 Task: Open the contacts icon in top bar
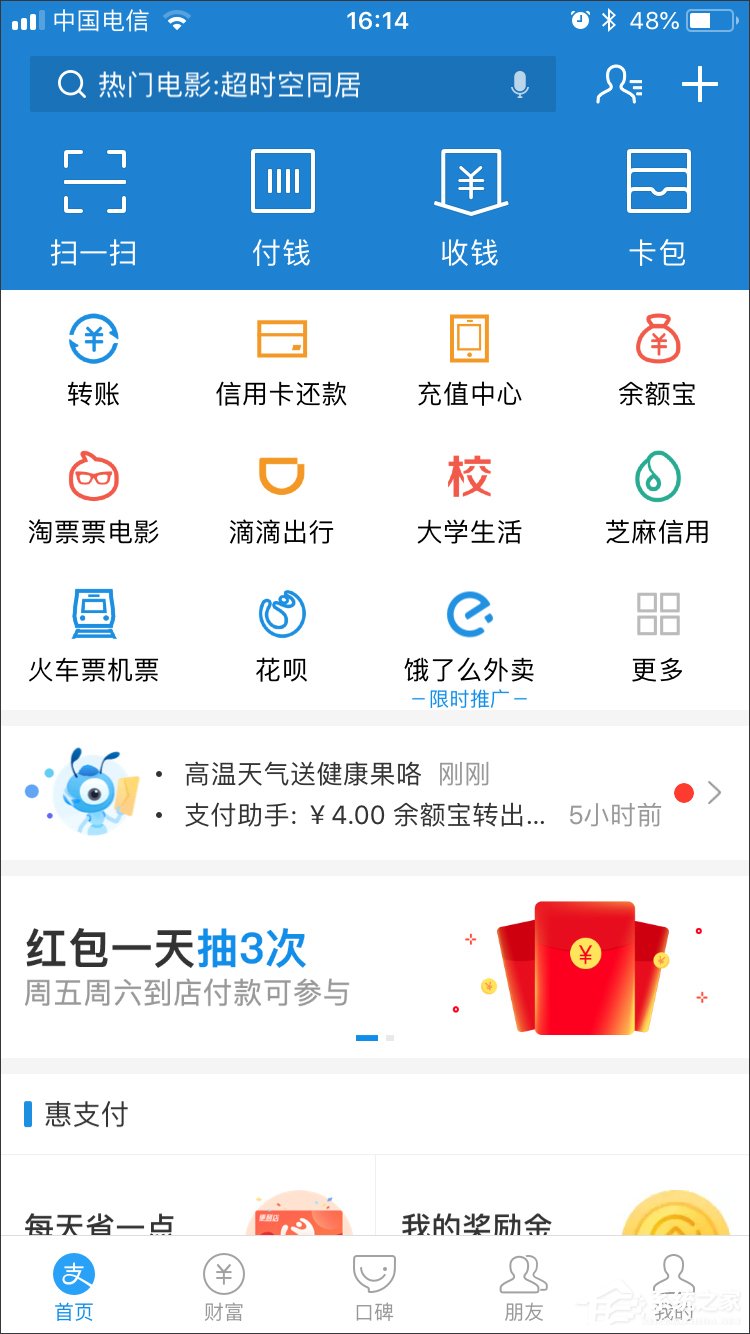point(618,85)
